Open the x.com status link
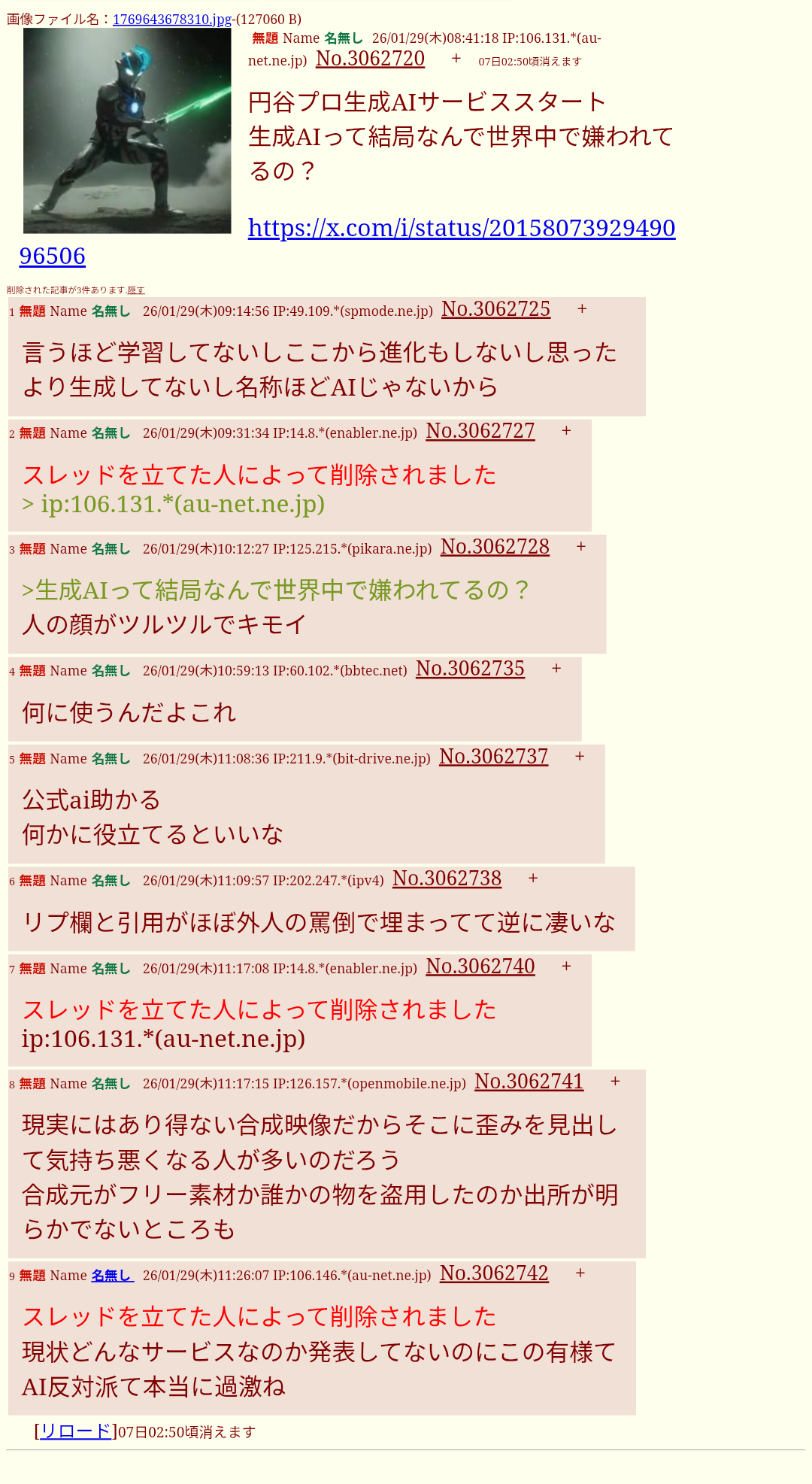Viewport: 812px width, 1484px height. coord(462,228)
